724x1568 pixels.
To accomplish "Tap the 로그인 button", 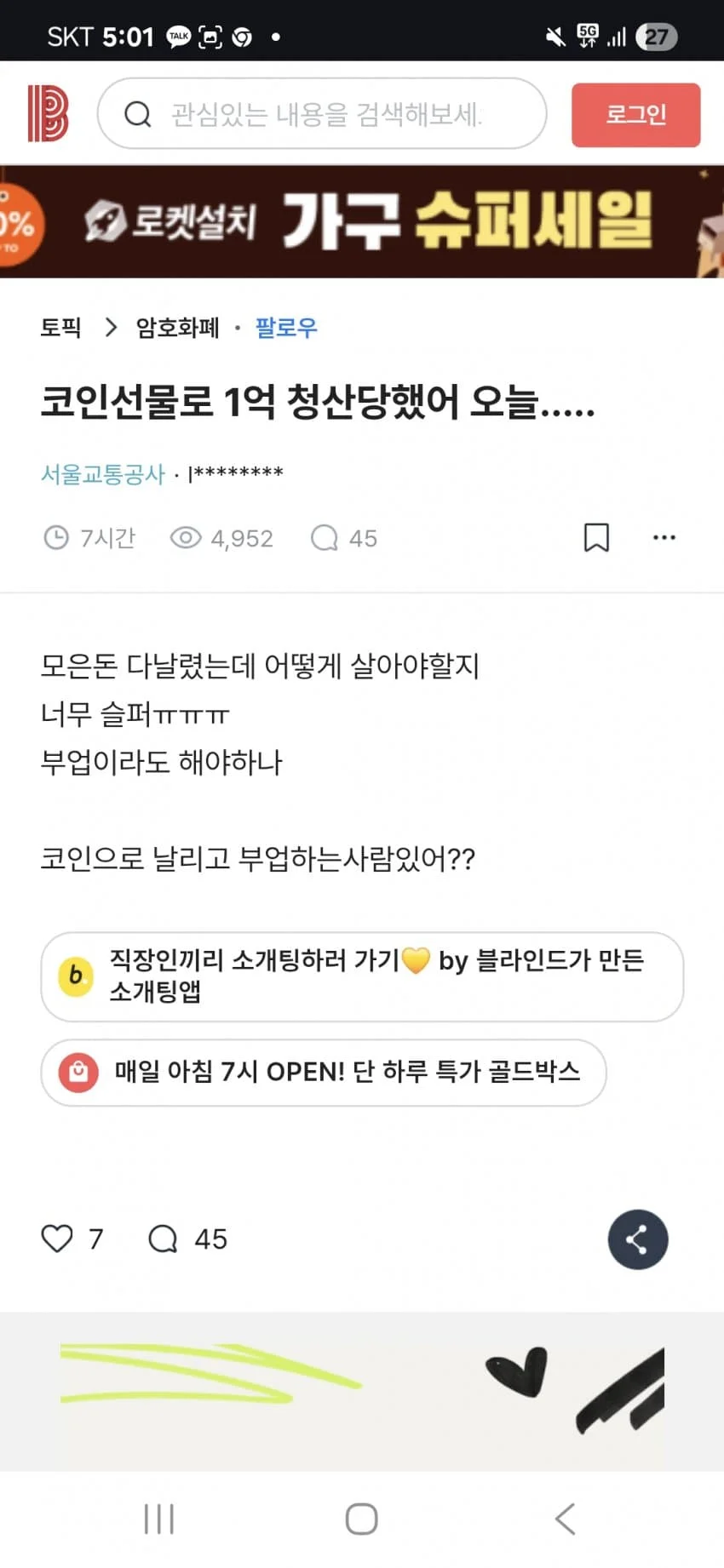I will (635, 115).
